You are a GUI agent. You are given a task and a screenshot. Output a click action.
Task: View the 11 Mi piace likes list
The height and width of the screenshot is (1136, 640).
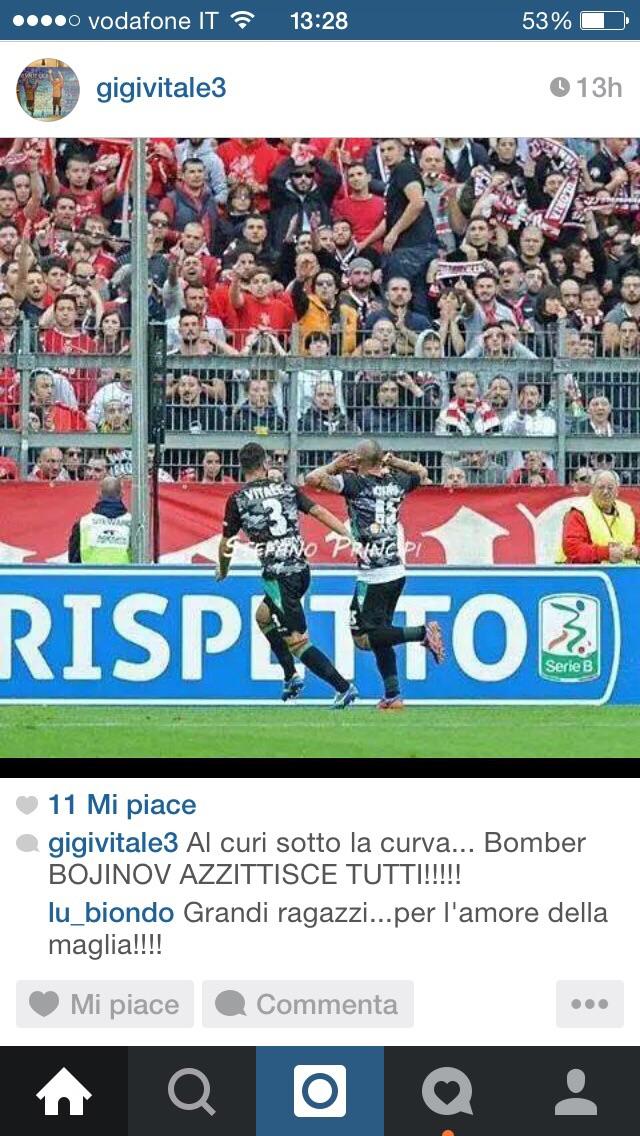click(x=122, y=805)
